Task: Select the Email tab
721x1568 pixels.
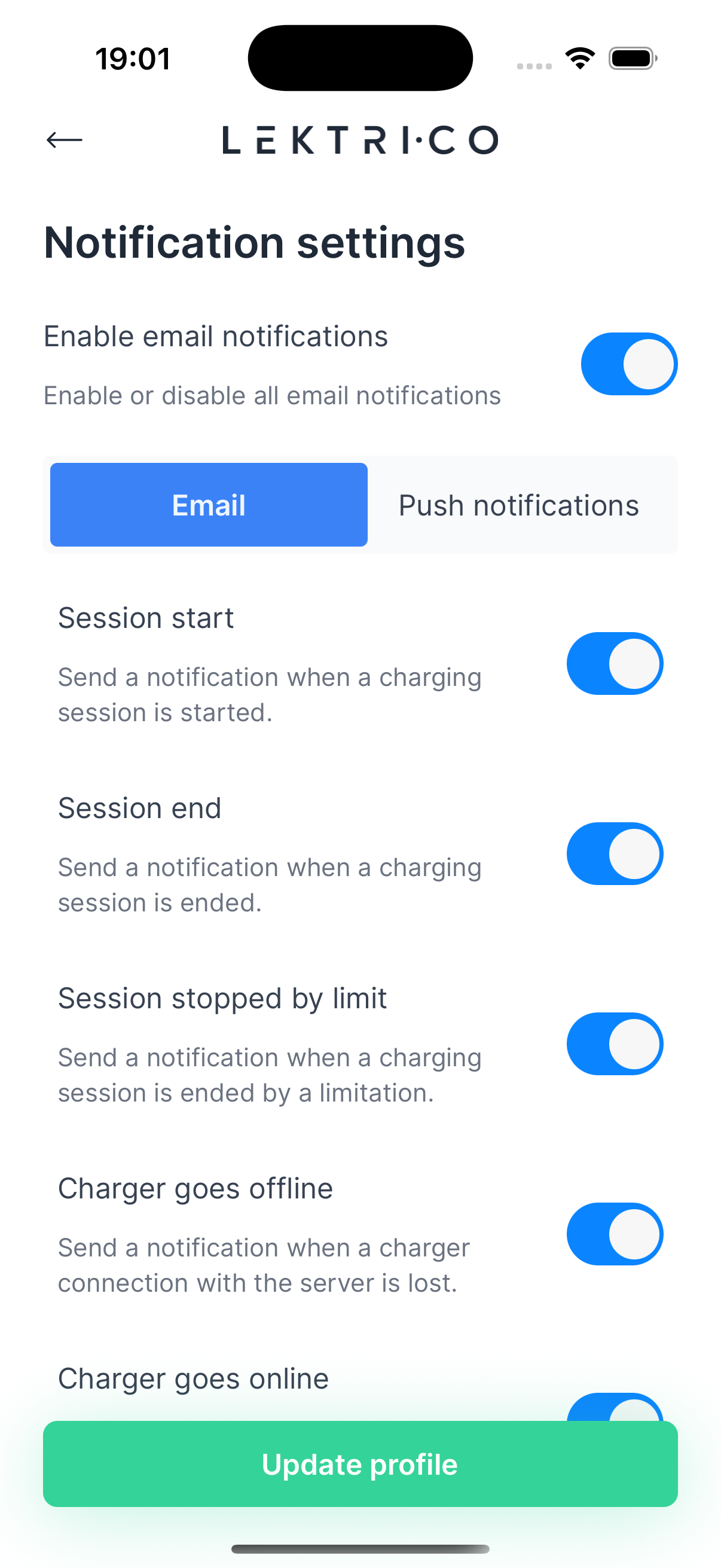Action: pyautogui.click(x=209, y=505)
